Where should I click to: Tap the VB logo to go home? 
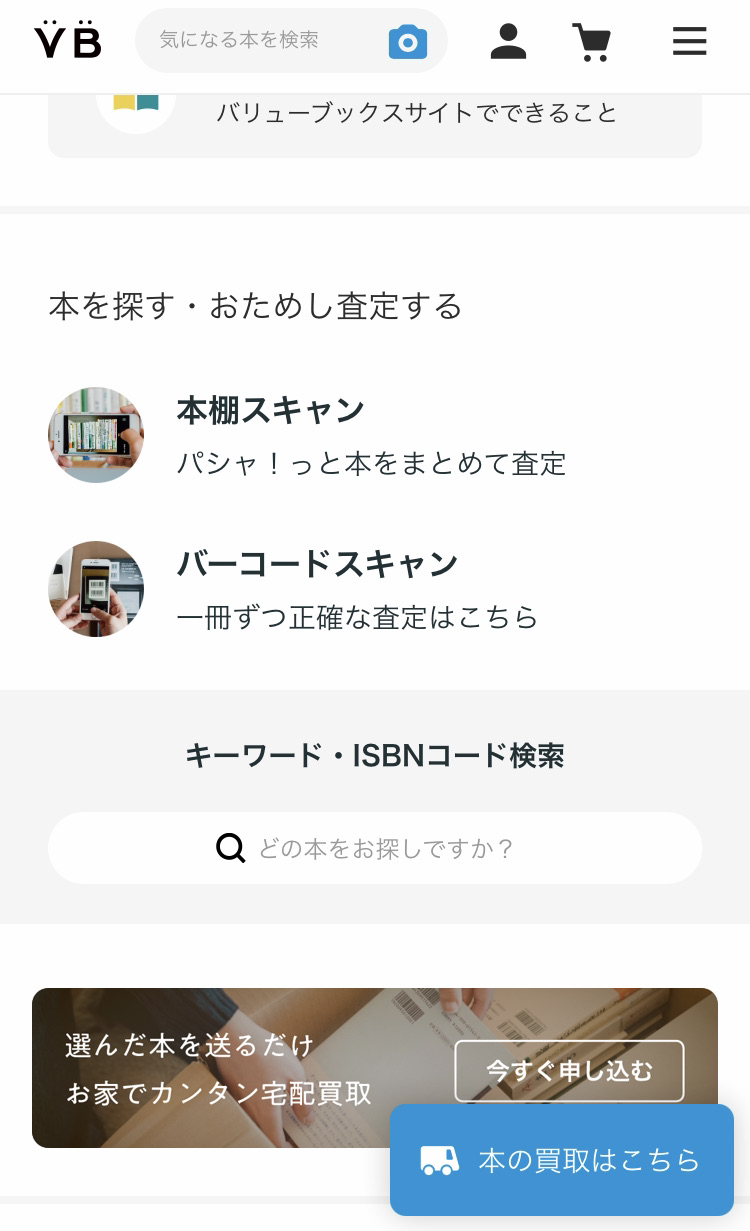click(x=68, y=40)
